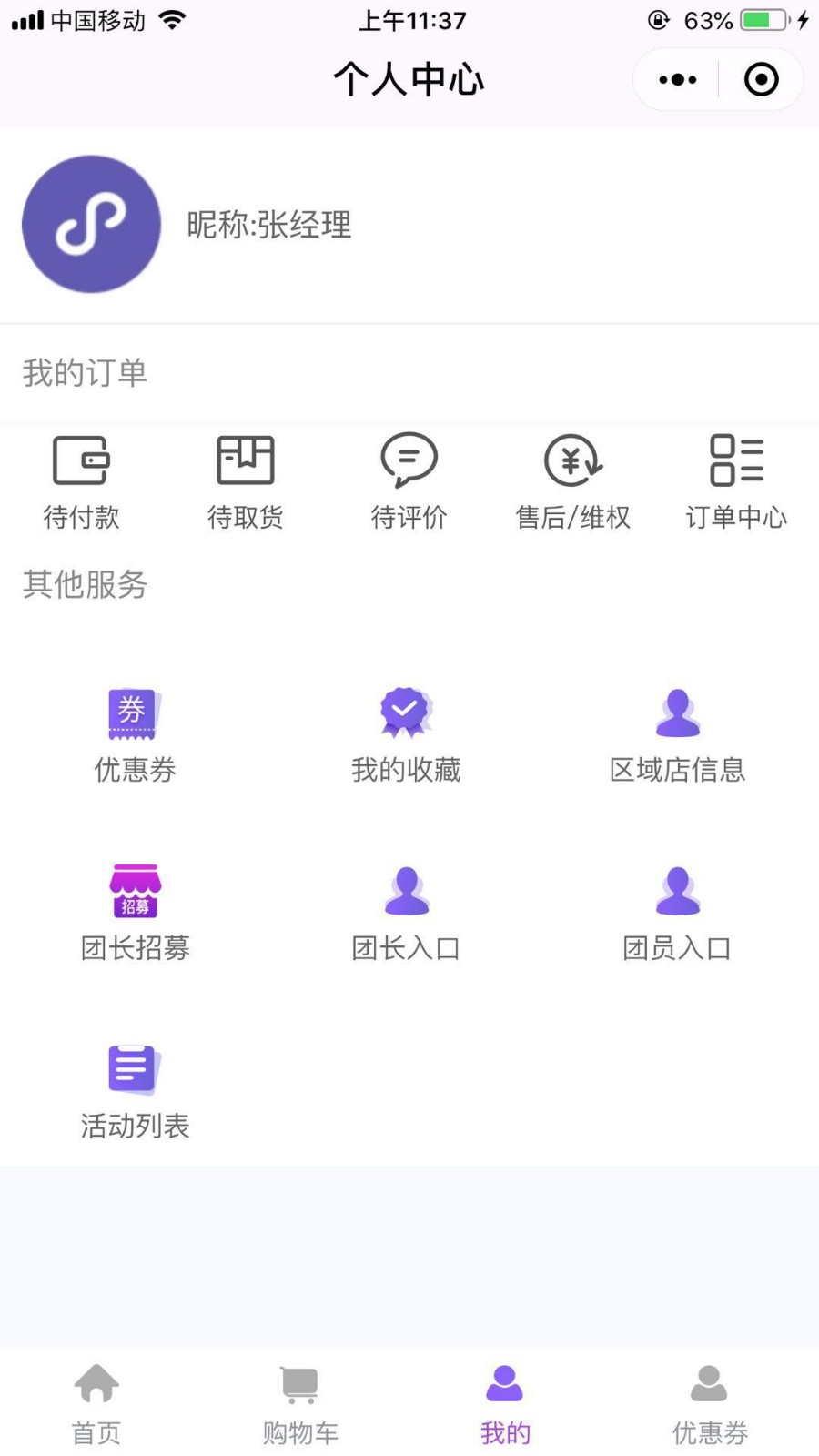This screenshot has width=819, height=1456.
Task: Tap the profile avatar
Action: click(x=91, y=224)
